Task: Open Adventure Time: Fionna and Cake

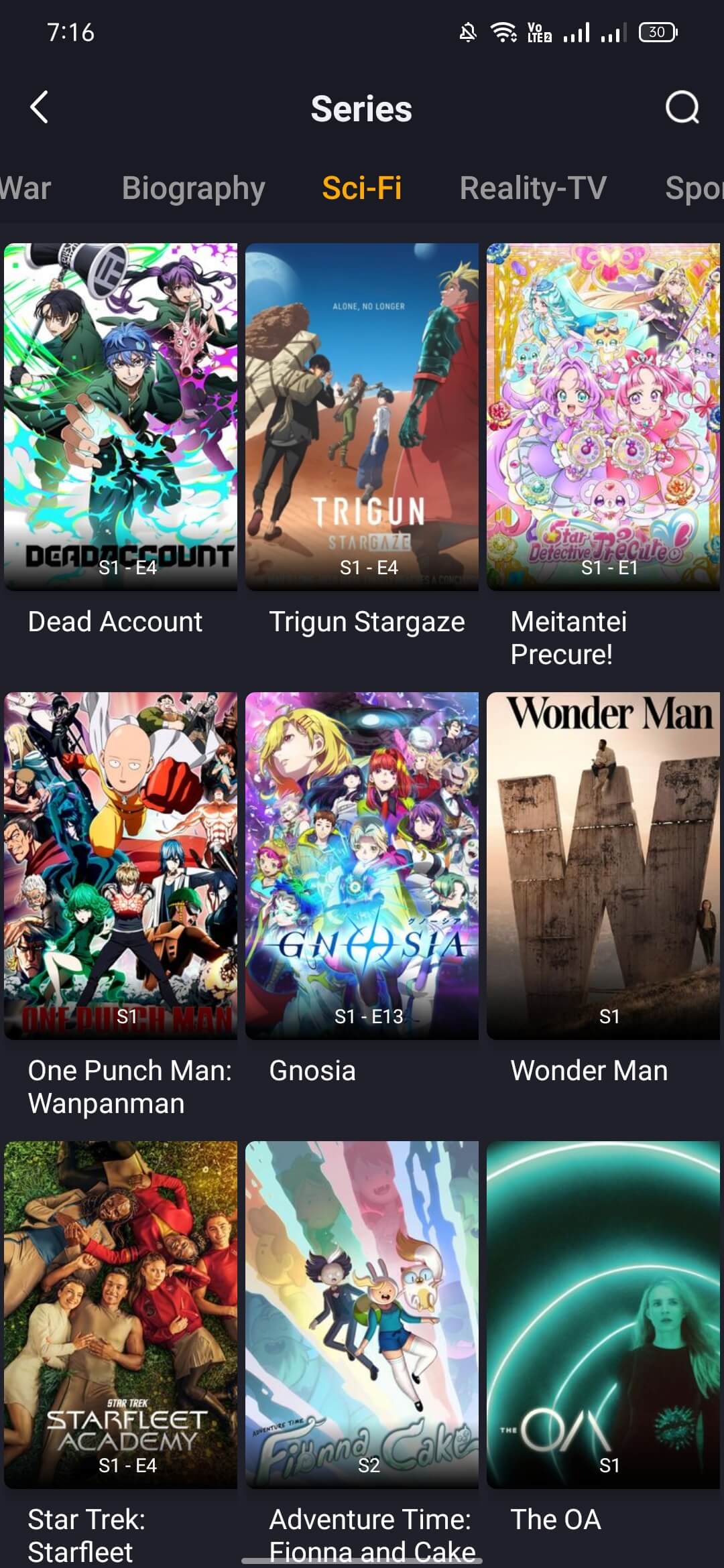Action: (362, 1314)
